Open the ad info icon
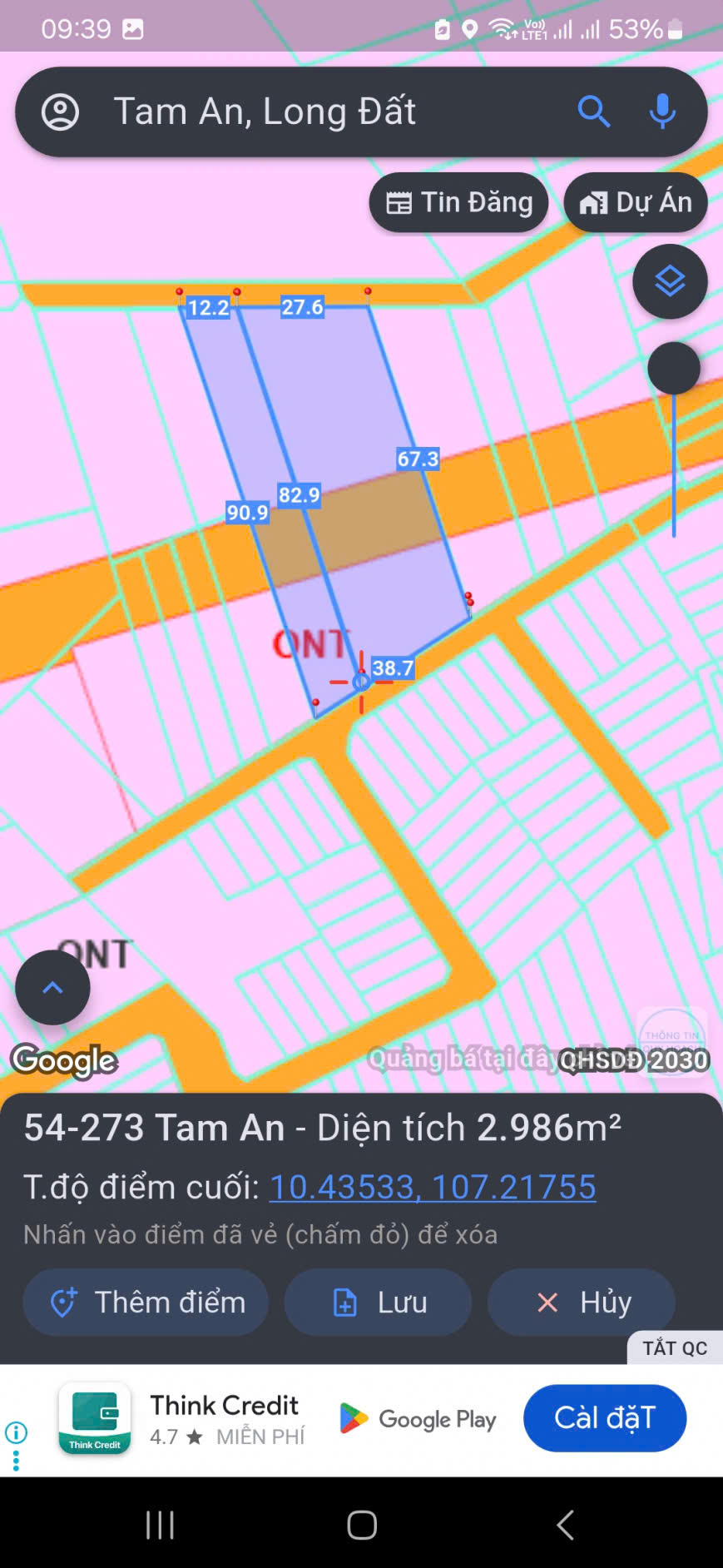Image resolution: width=723 pixels, height=1568 pixels. tap(16, 1432)
